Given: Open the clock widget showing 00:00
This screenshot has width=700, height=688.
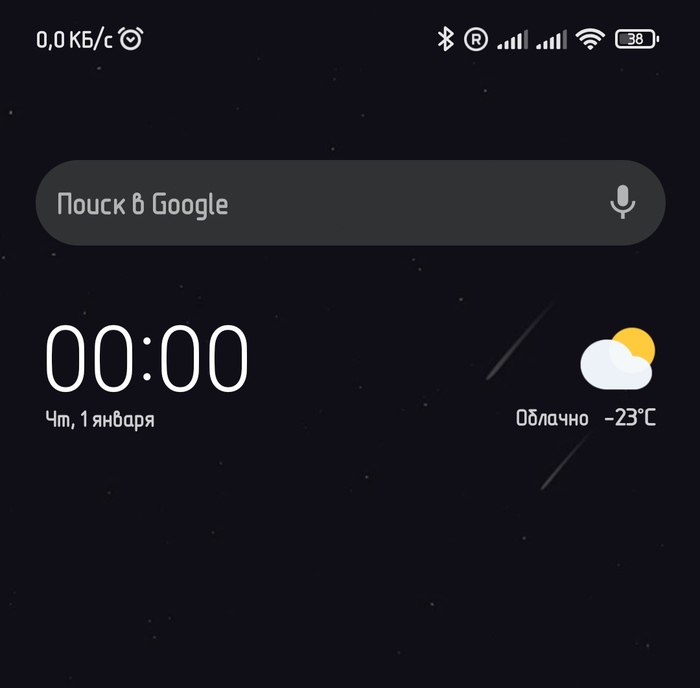Looking at the screenshot, I should [147, 359].
